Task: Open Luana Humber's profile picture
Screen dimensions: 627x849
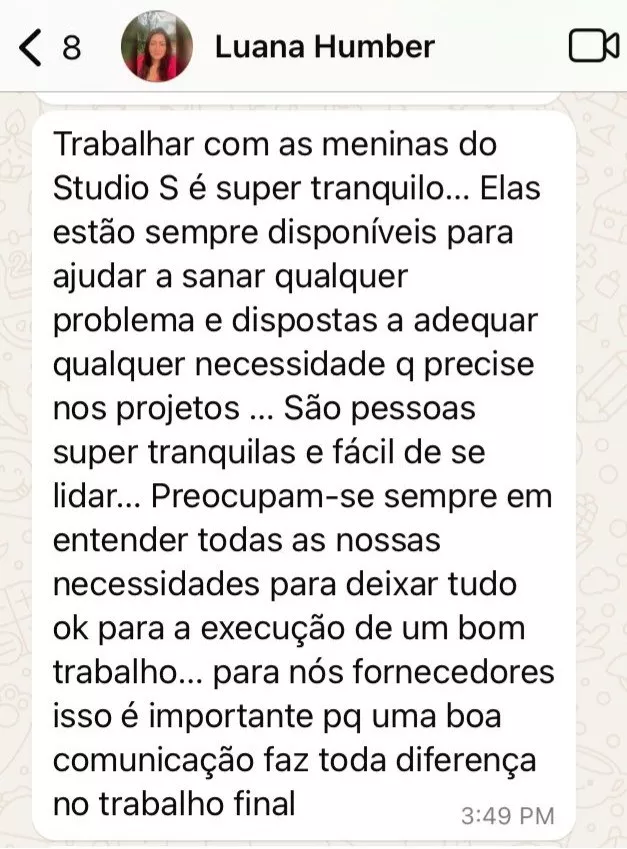Action: 157,47
